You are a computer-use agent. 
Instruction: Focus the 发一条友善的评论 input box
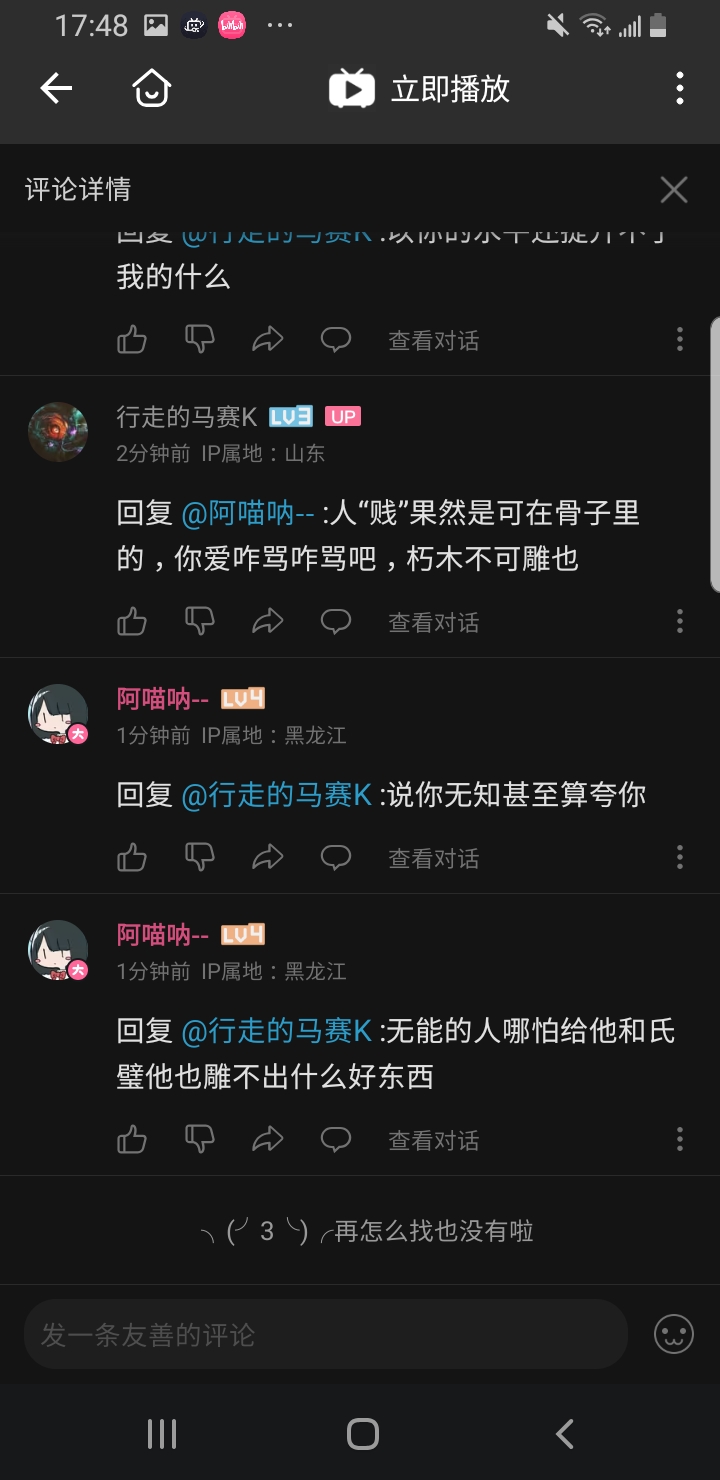(326, 1334)
